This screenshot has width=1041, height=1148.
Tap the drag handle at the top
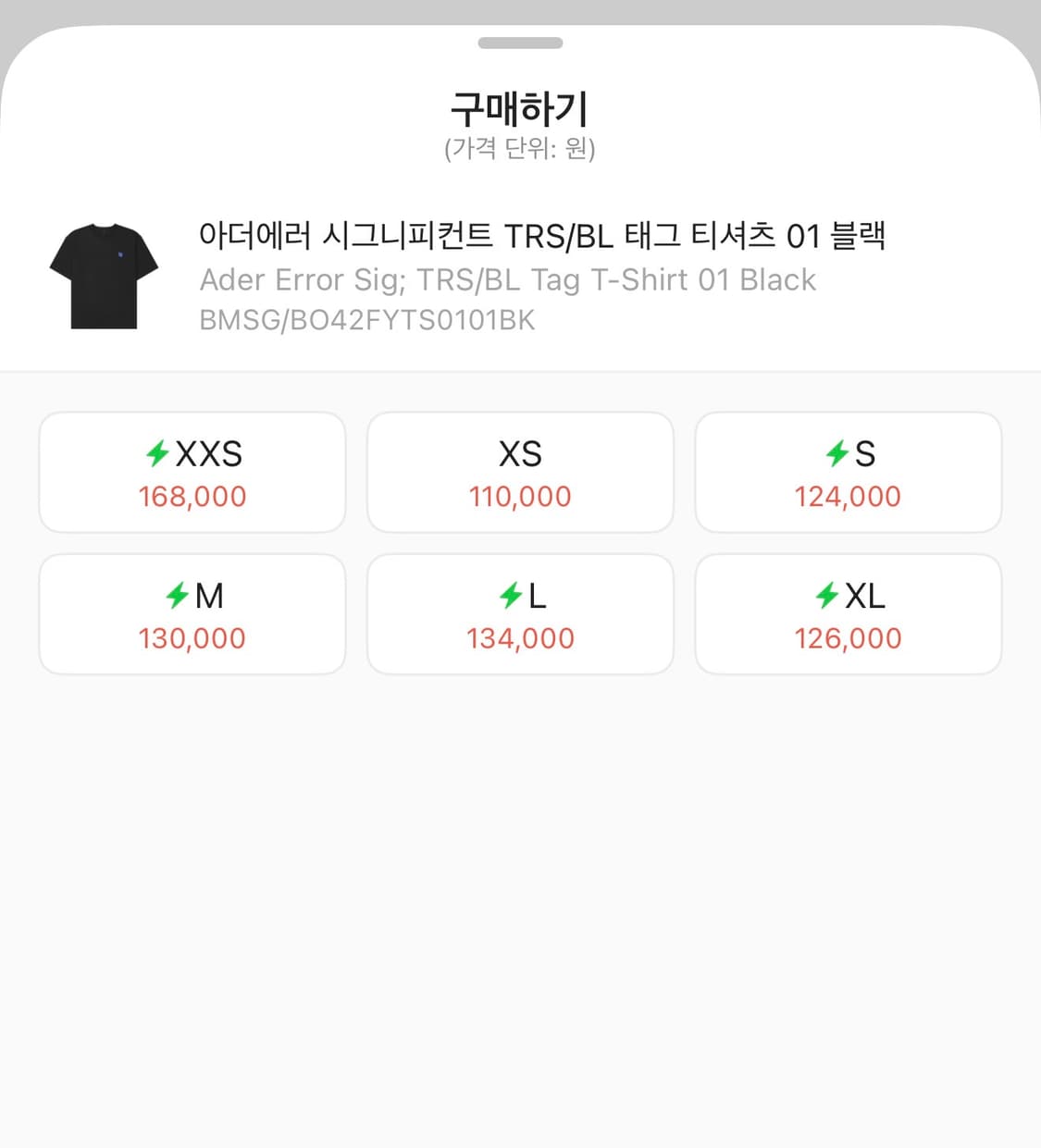(x=520, y=42)
